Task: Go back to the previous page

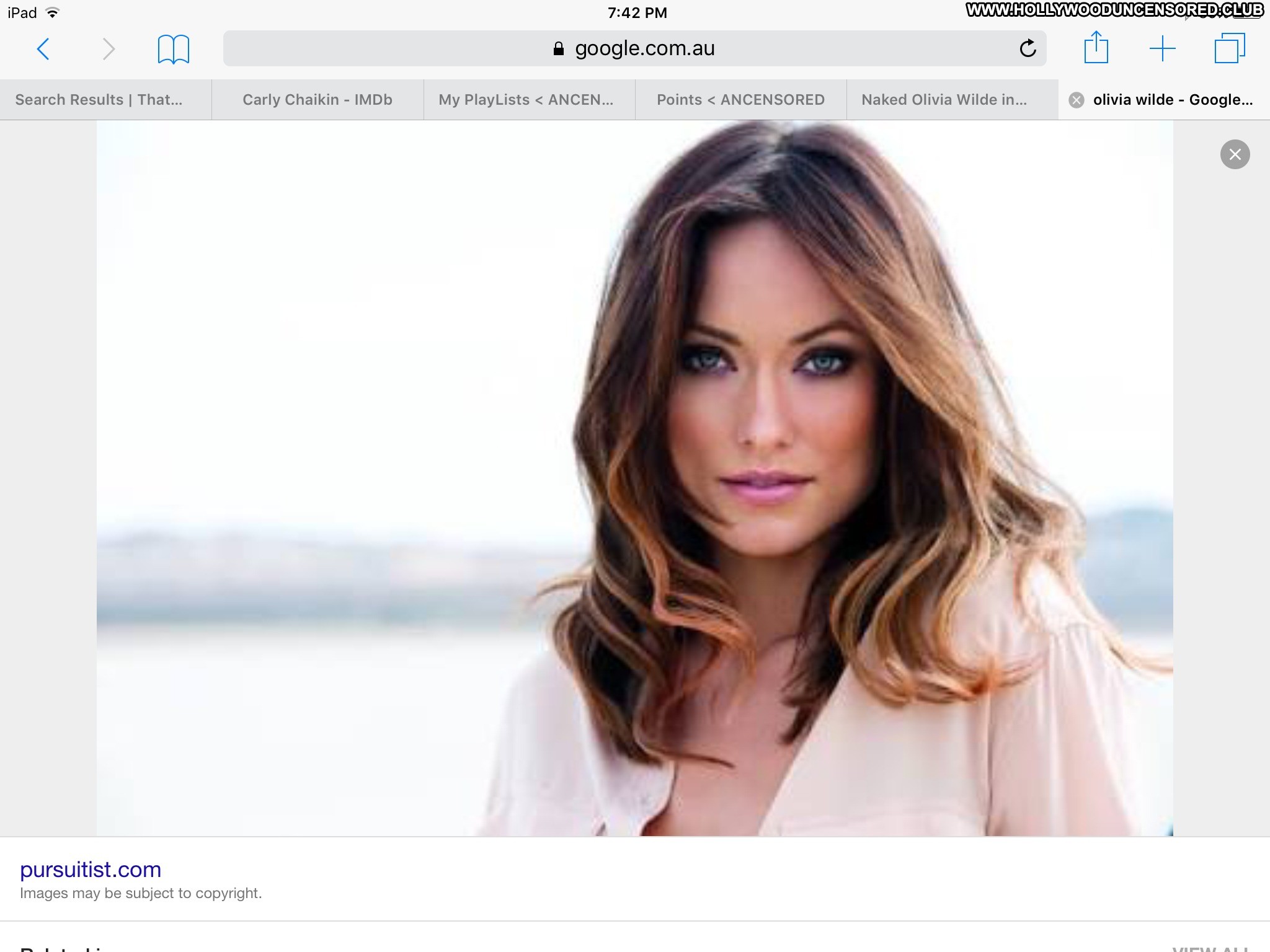Action: 43,49
